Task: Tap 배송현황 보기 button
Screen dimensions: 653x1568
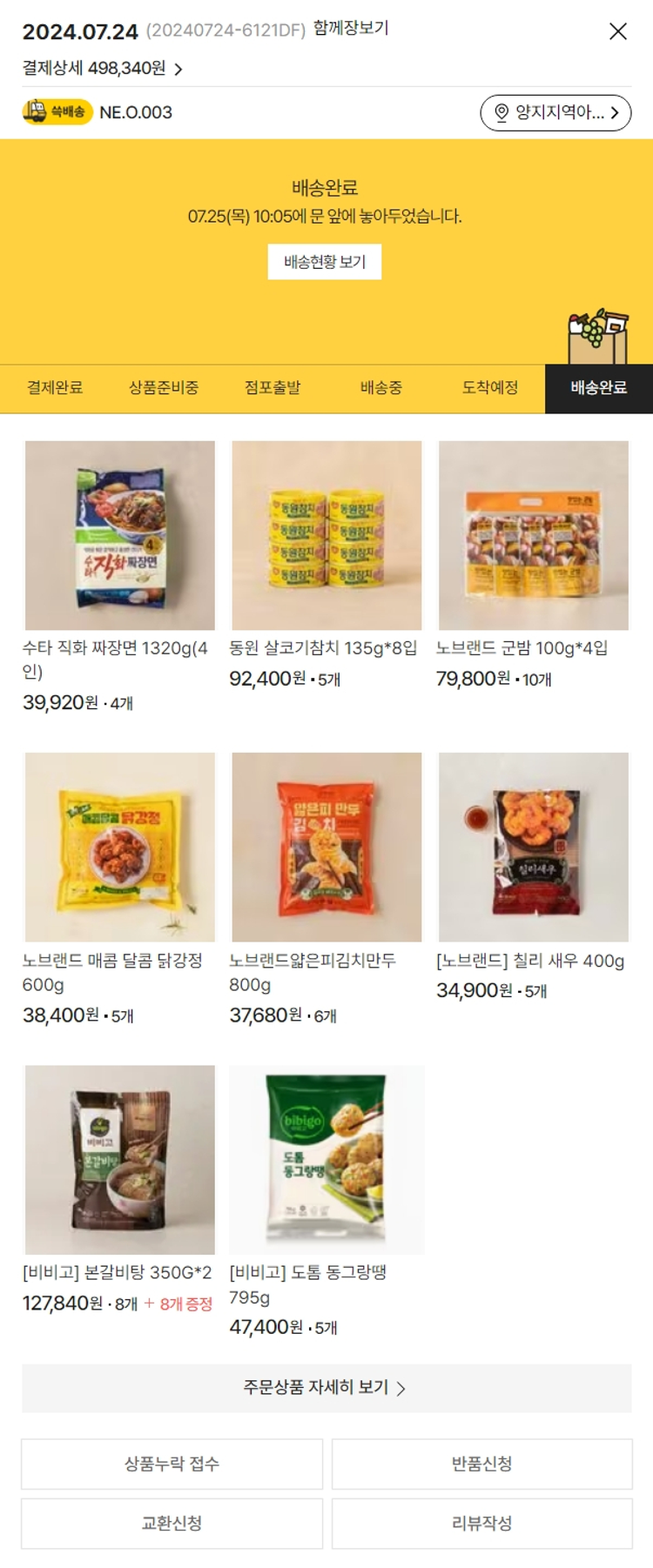Action: 325,262
